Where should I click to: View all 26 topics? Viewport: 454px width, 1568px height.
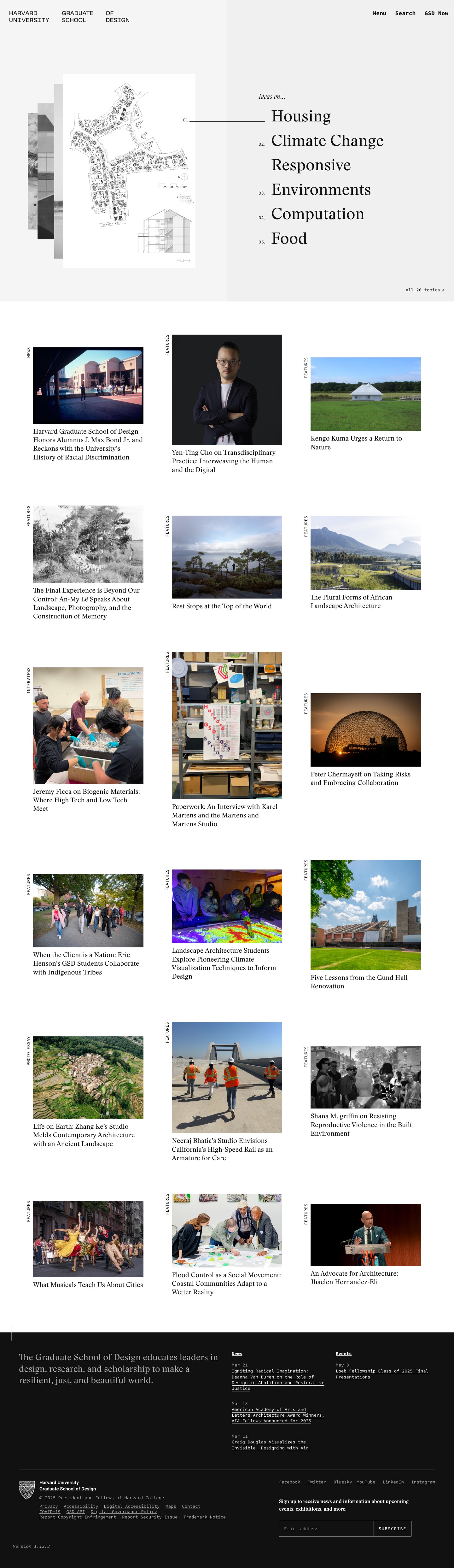(424, 290)
